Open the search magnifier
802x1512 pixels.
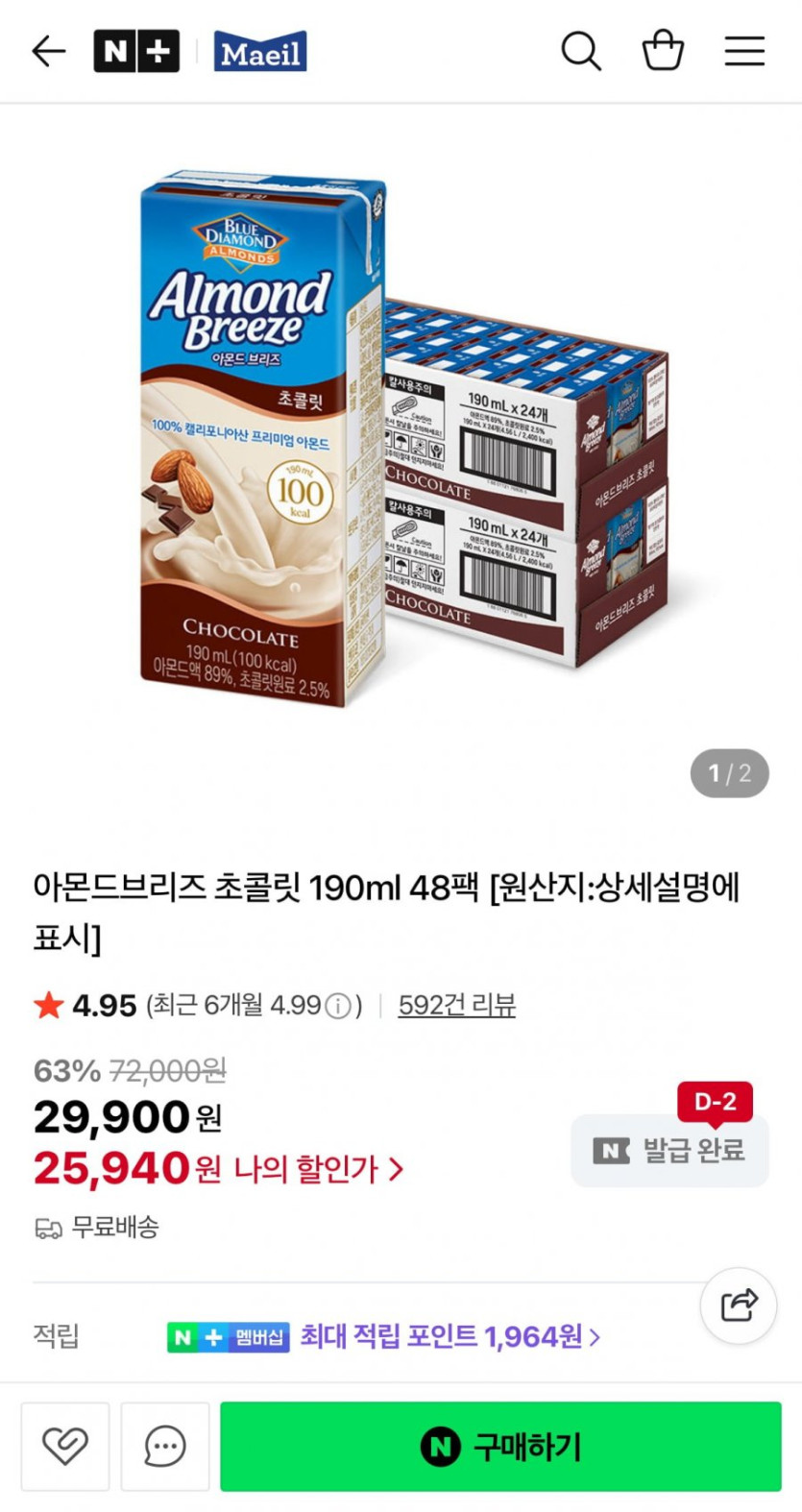click(580, 51)
